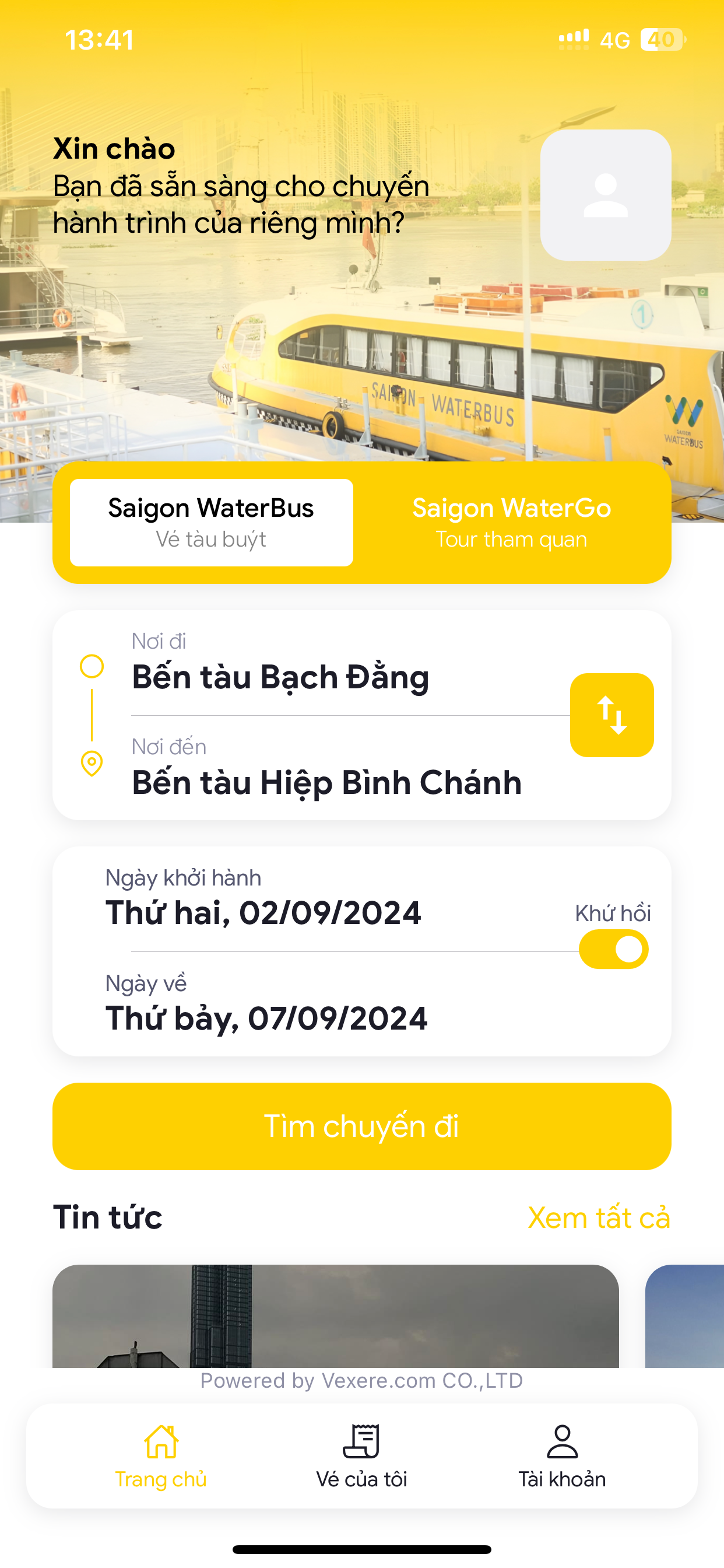The image size is (724, 1568).
Task: Switch to the Saigon WaterGo tab
Action: pyautogui.click(x=512, y=521)
